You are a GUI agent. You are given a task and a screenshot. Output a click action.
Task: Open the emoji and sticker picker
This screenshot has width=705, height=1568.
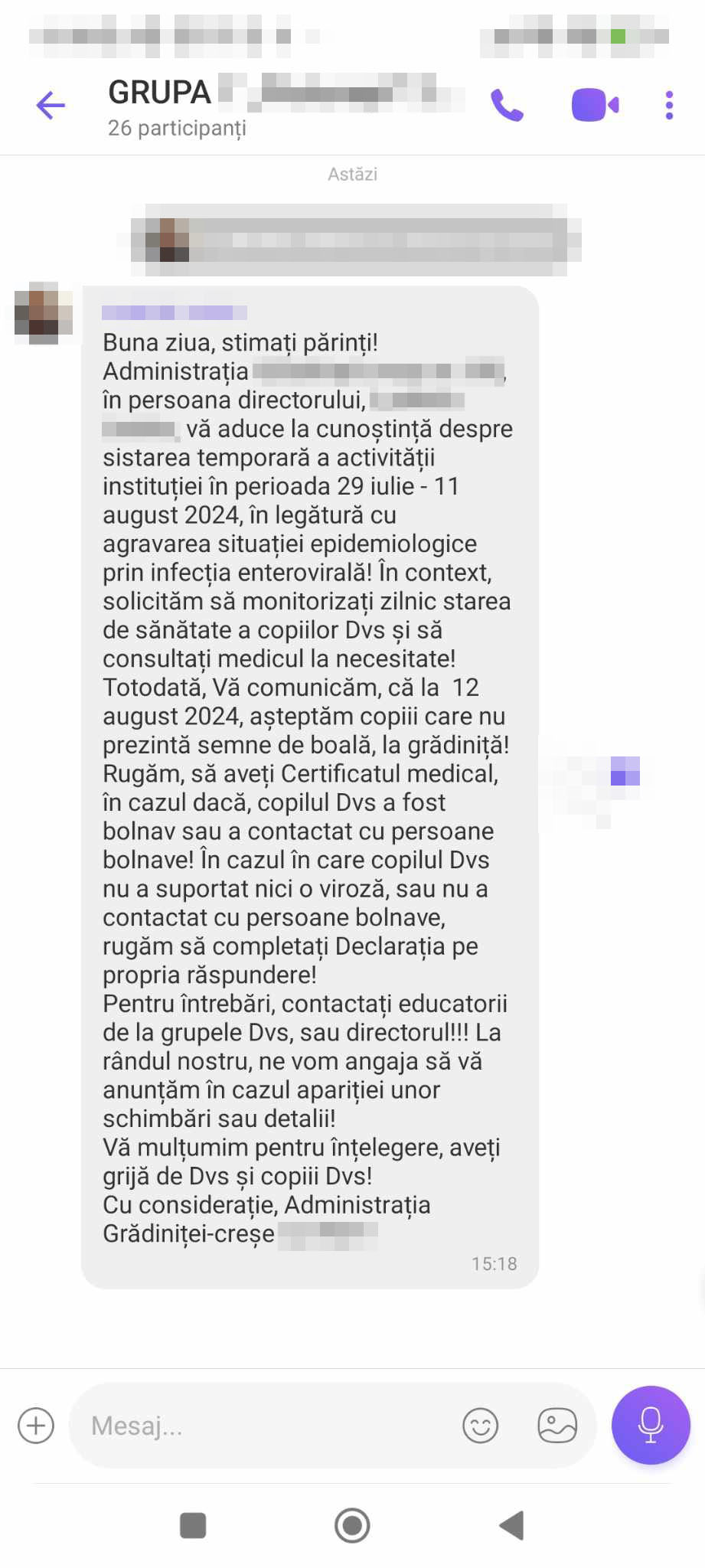pyautogui.click(x=480, y=1426)
